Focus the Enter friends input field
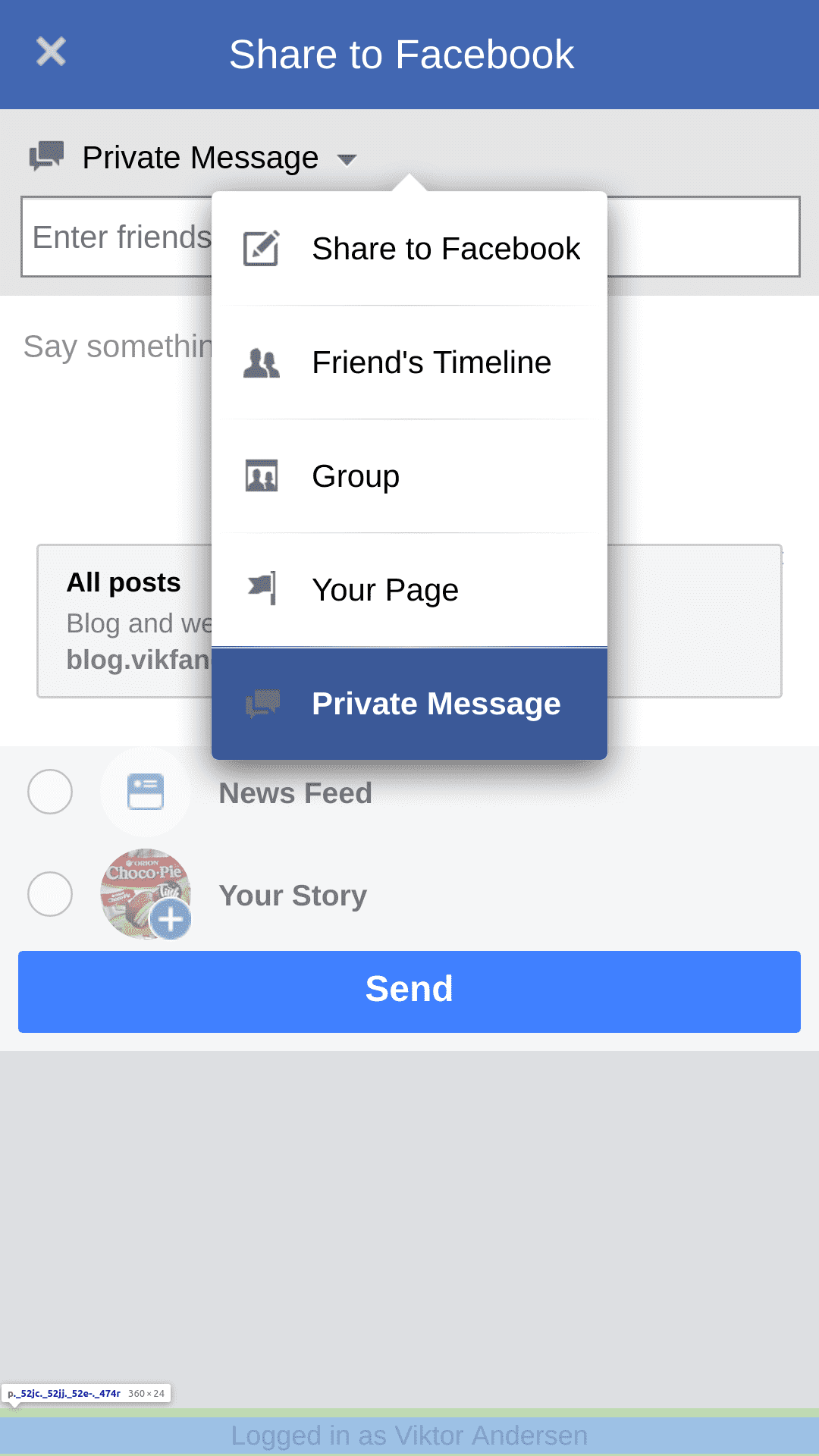The width and height of the screenshot is (819, 1456). [114, 237]
